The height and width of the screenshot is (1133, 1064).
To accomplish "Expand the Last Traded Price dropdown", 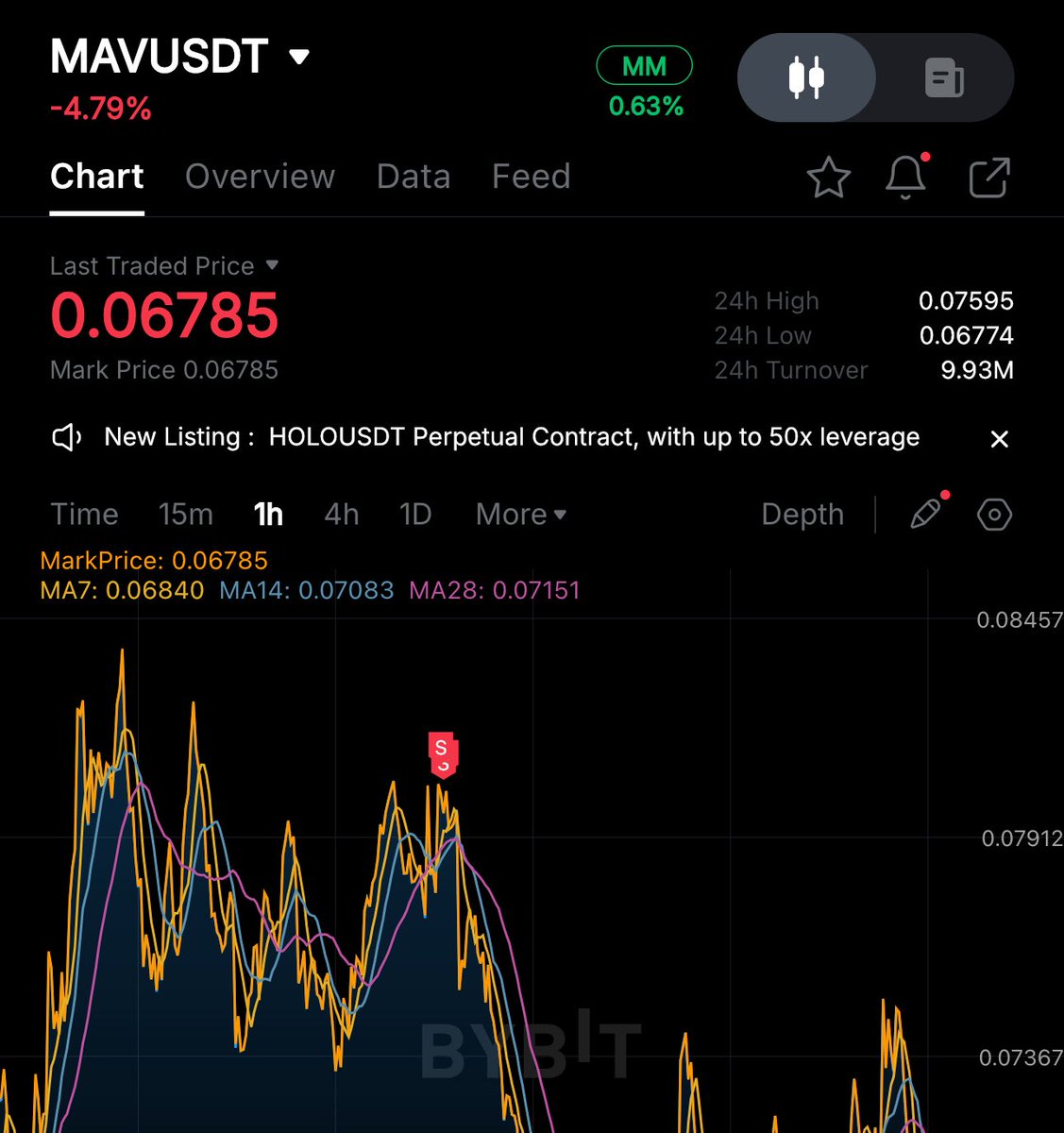I will coord(272,265).
